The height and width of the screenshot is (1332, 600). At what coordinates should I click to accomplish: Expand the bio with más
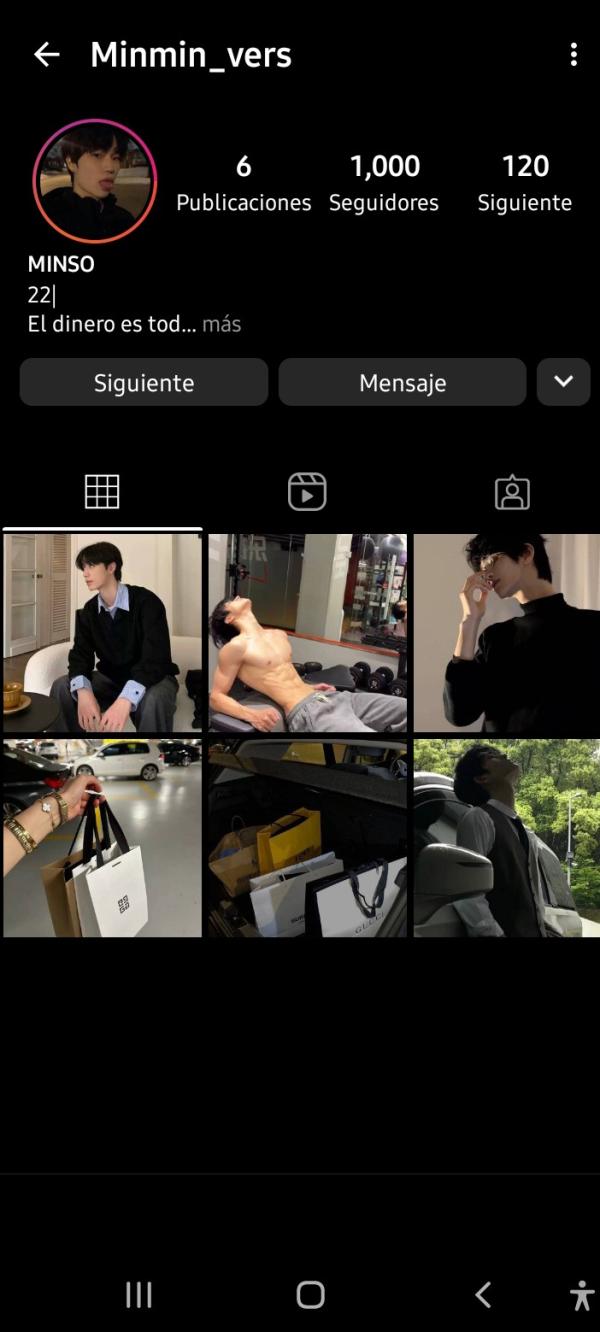click(221, 324)
